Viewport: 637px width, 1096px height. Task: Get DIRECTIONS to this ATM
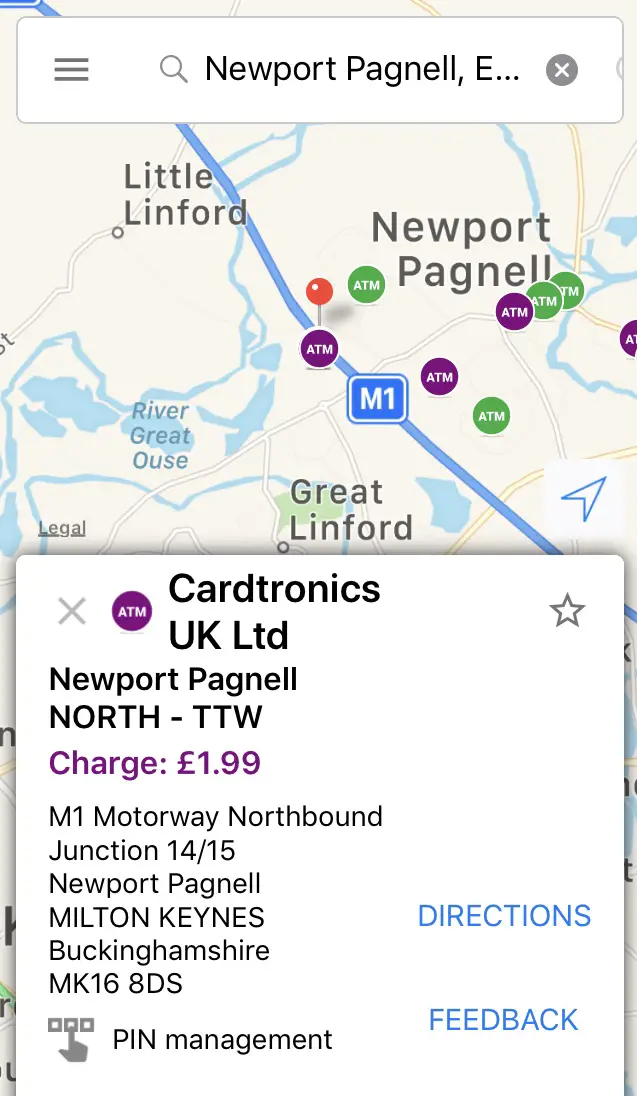pyautogui.click(x=504, y=916)
